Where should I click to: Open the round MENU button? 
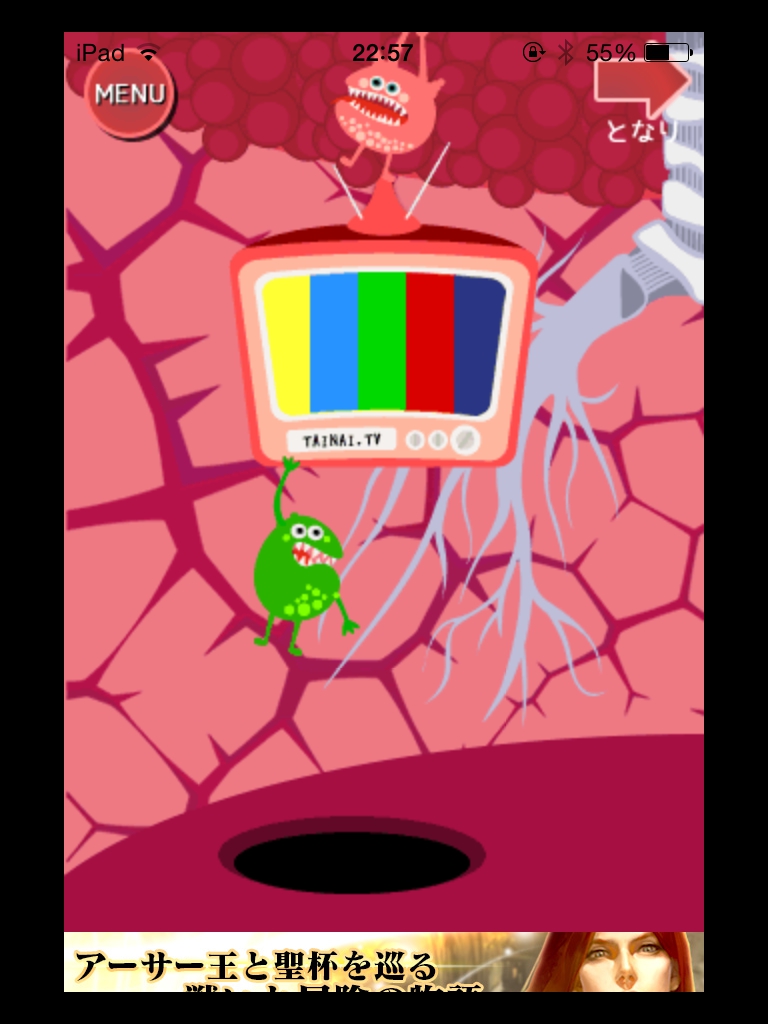(x=129, y=95)
